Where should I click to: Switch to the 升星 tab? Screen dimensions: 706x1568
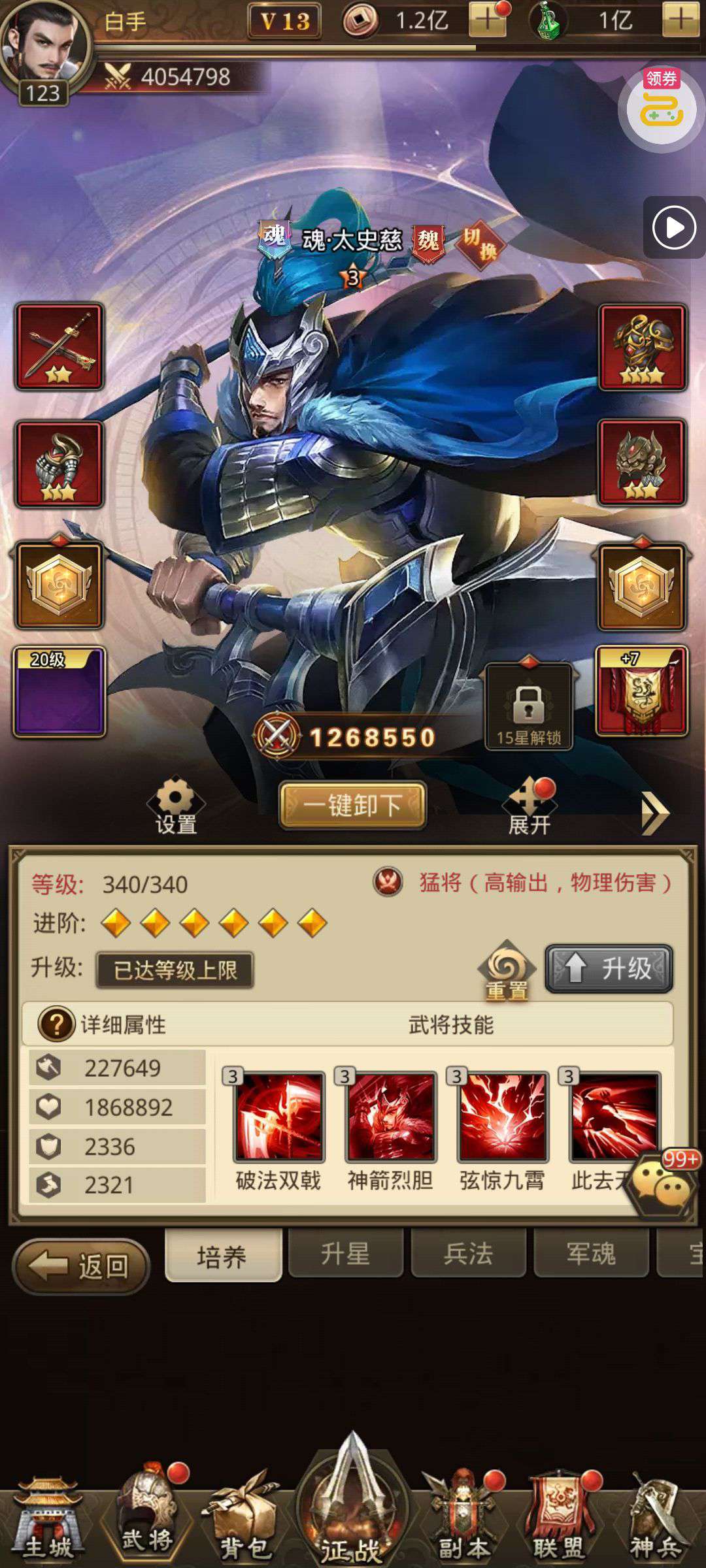(x=345, y=1253)
